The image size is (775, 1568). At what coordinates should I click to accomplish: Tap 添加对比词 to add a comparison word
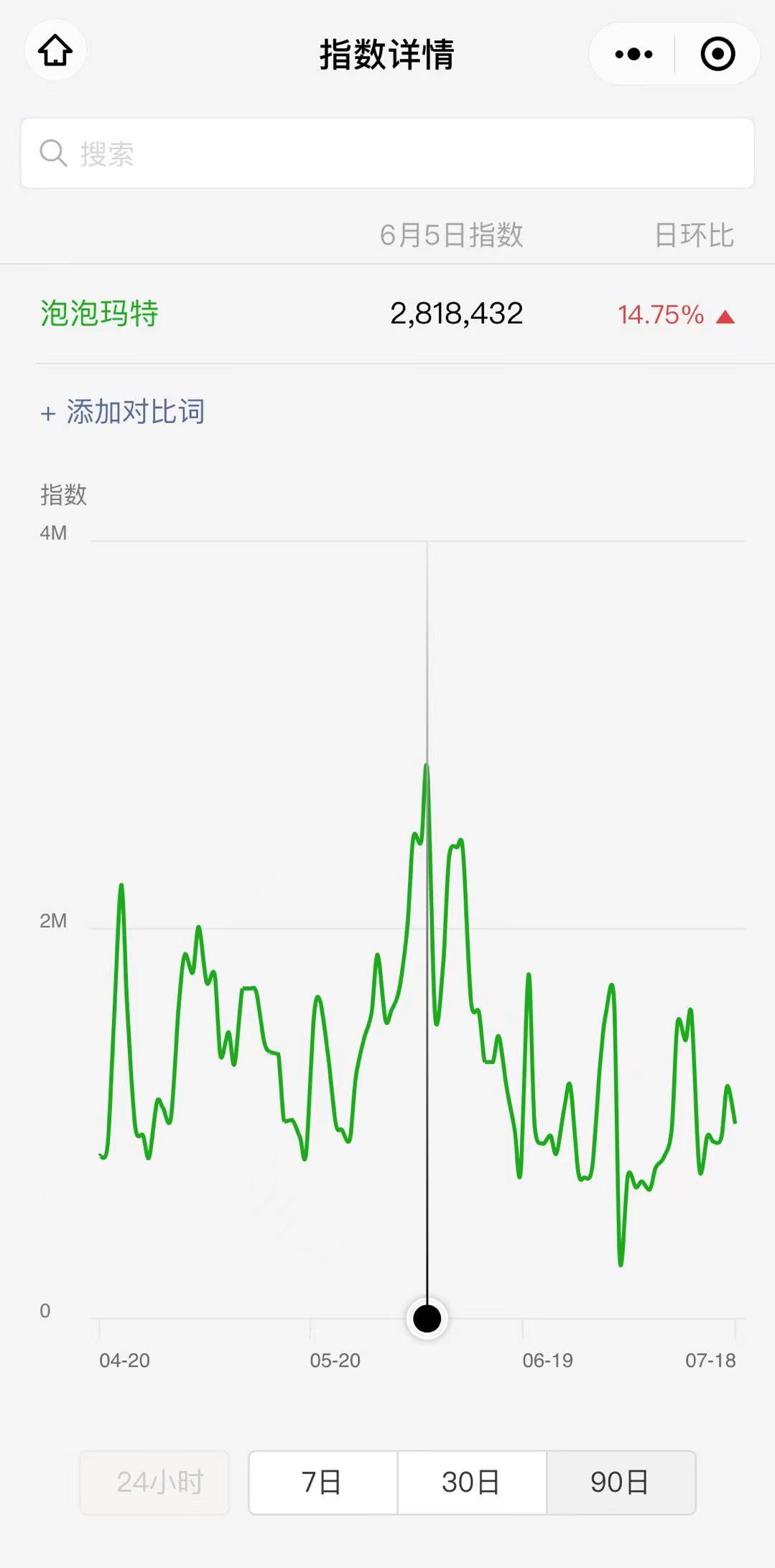pyautogui.click(x=123, y=412)
